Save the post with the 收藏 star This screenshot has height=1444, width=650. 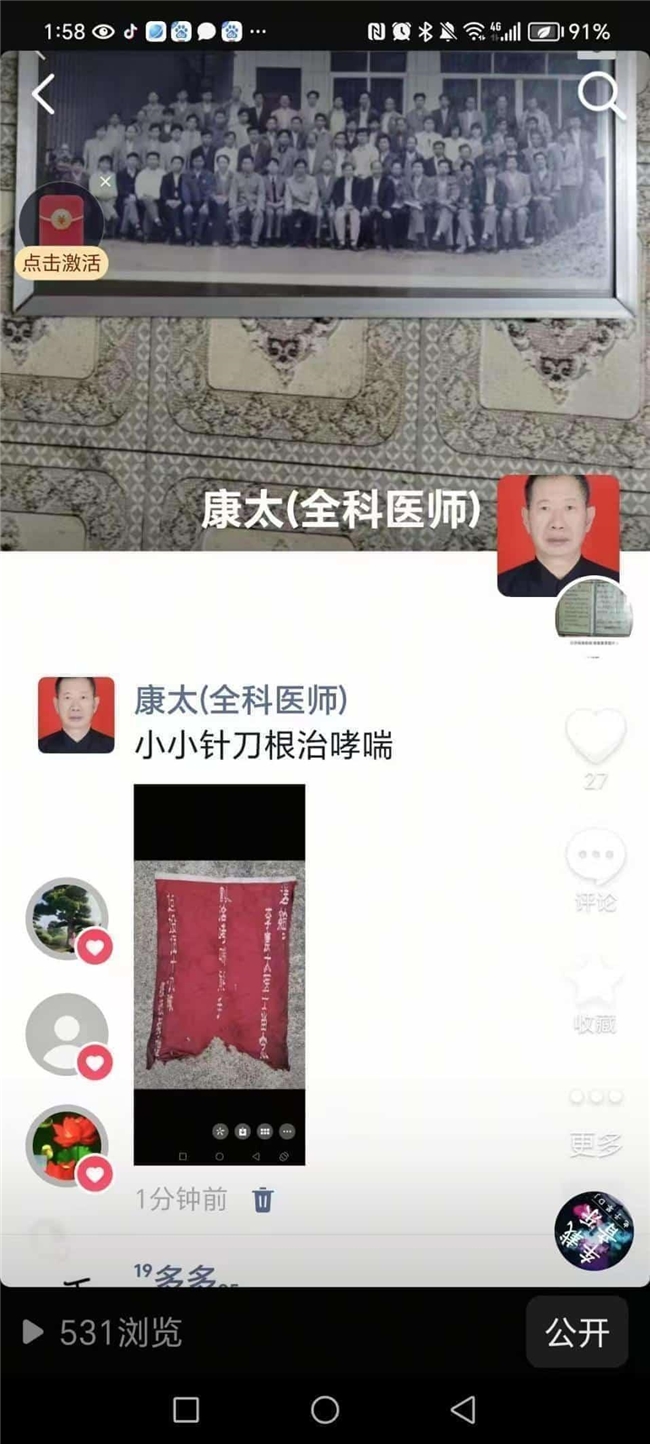point(595,982)
